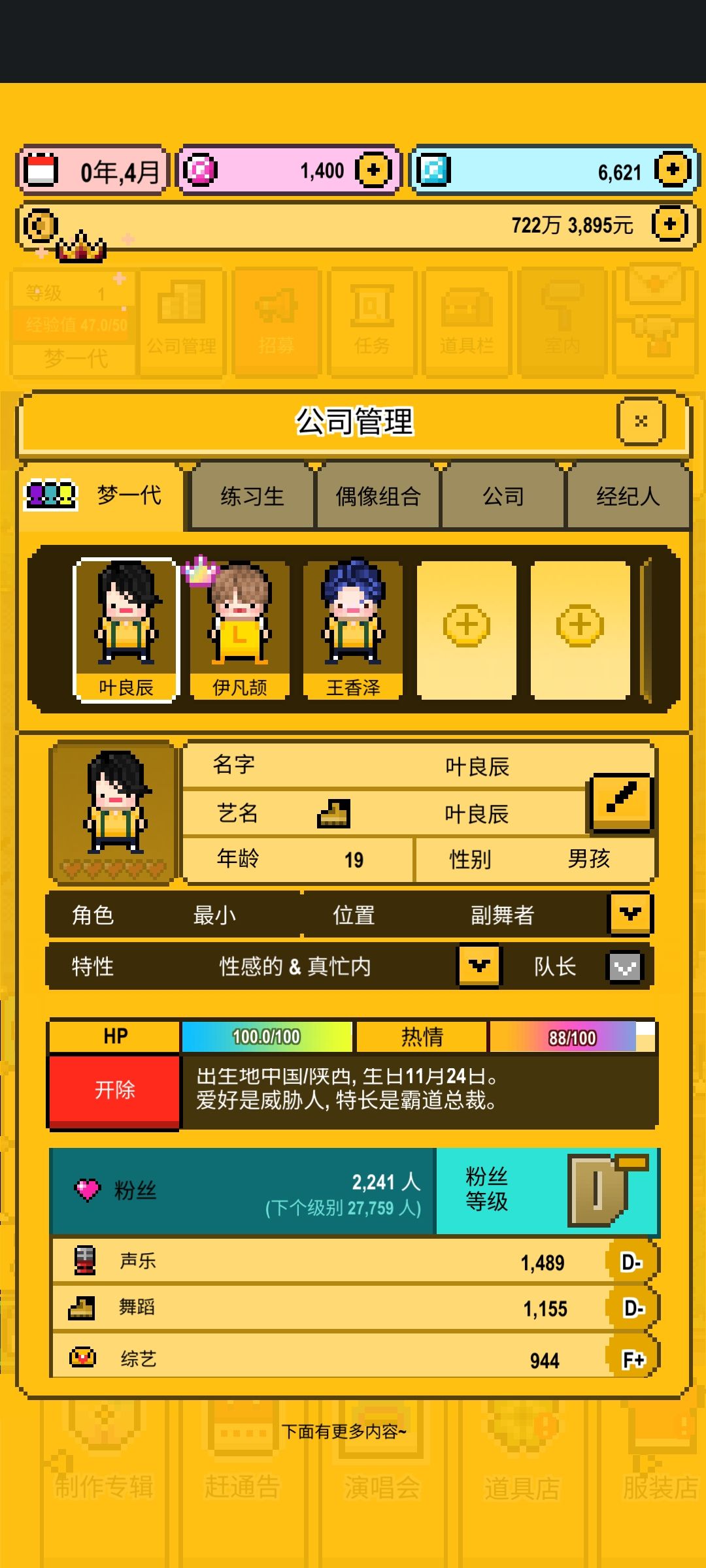The image size is (706, 1568).
Task: Switch to the 练习生 tab
Action: [252, 497]
